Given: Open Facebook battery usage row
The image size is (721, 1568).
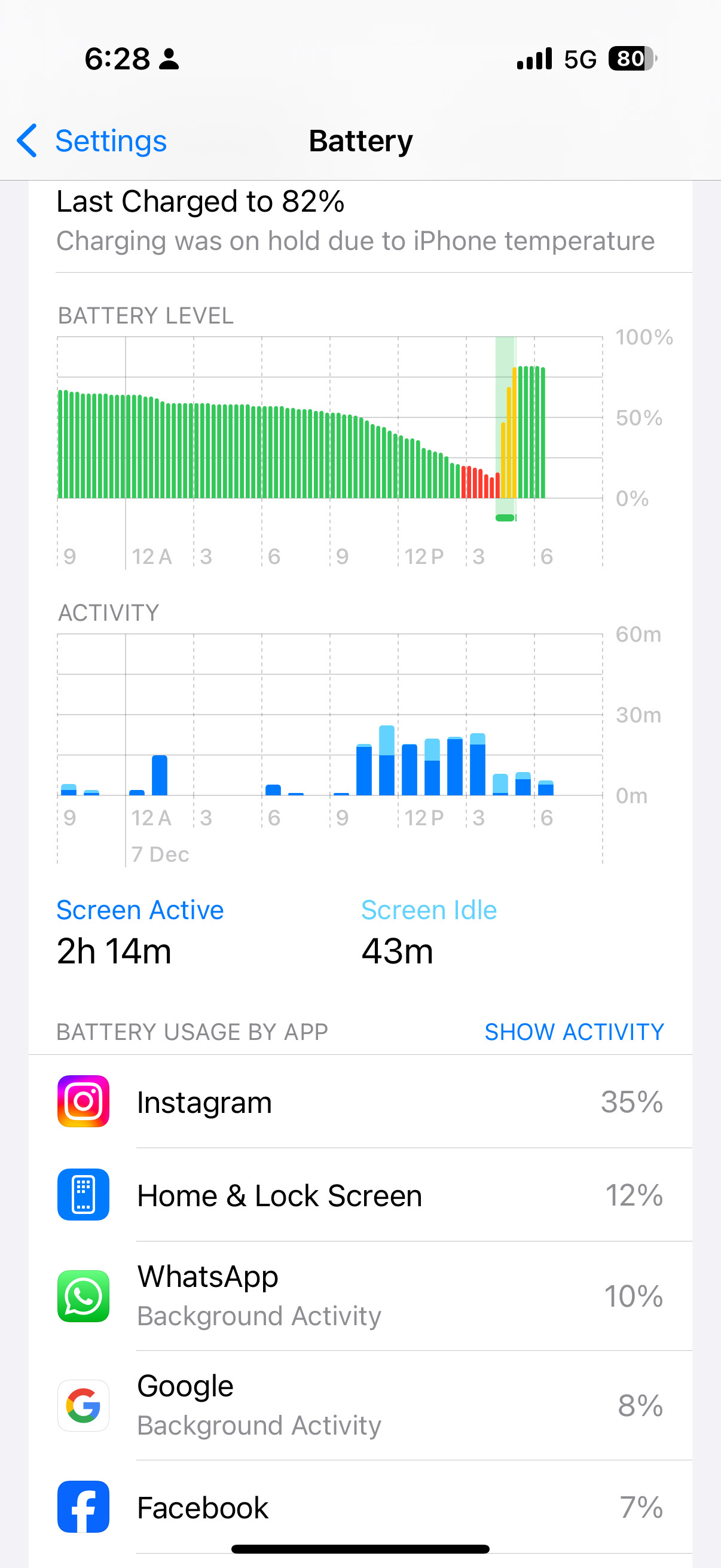Looking at the screenshot, I should point(360,1507).
